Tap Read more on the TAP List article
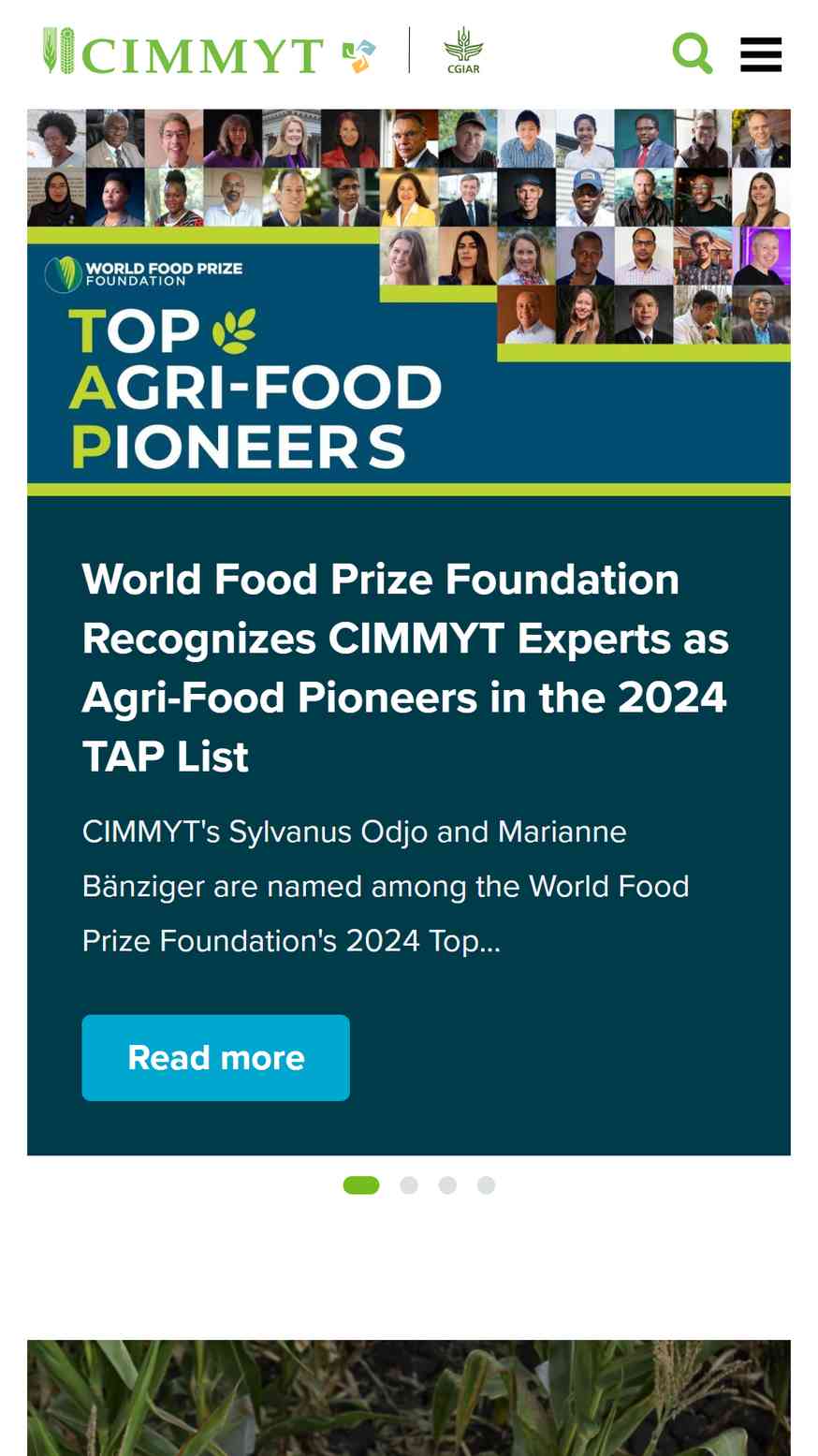The height and width of the screenshot is (1456, 818). pos(216,1057)
